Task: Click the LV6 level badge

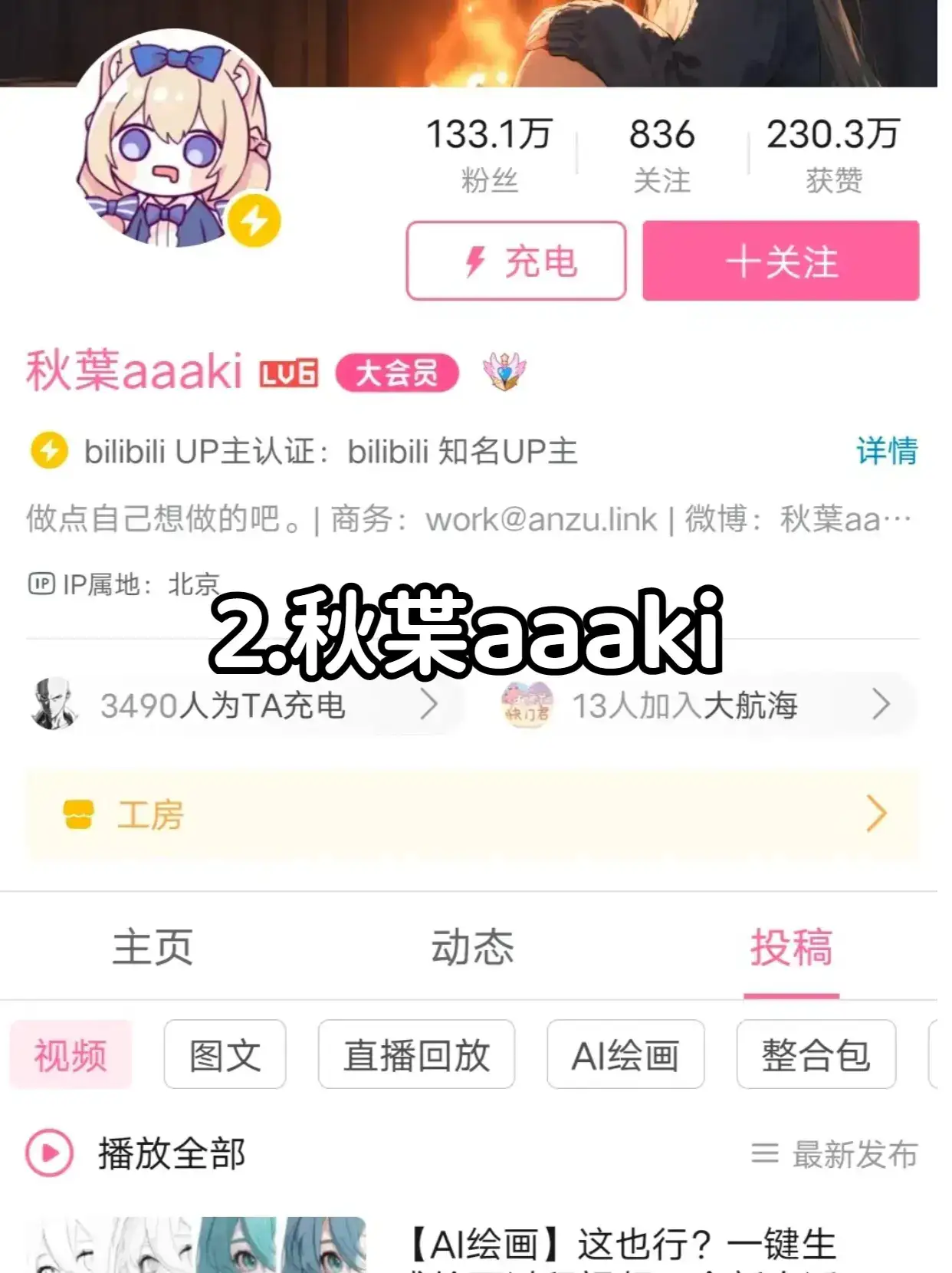Action: click(x=290, y=373)
